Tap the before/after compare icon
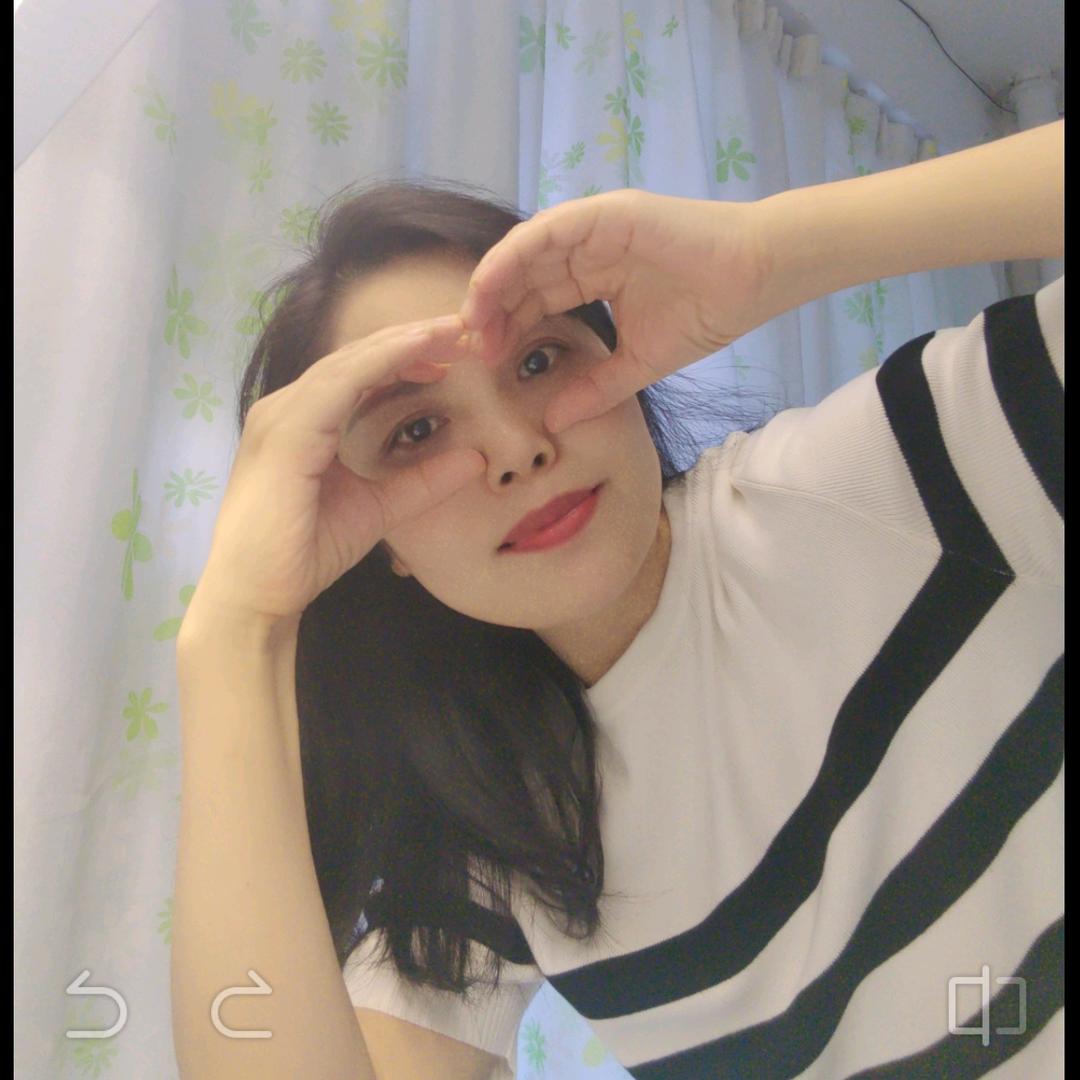Viewport: 1080px width, 1080px height. pyautogui.click(x=987, y=1004)
